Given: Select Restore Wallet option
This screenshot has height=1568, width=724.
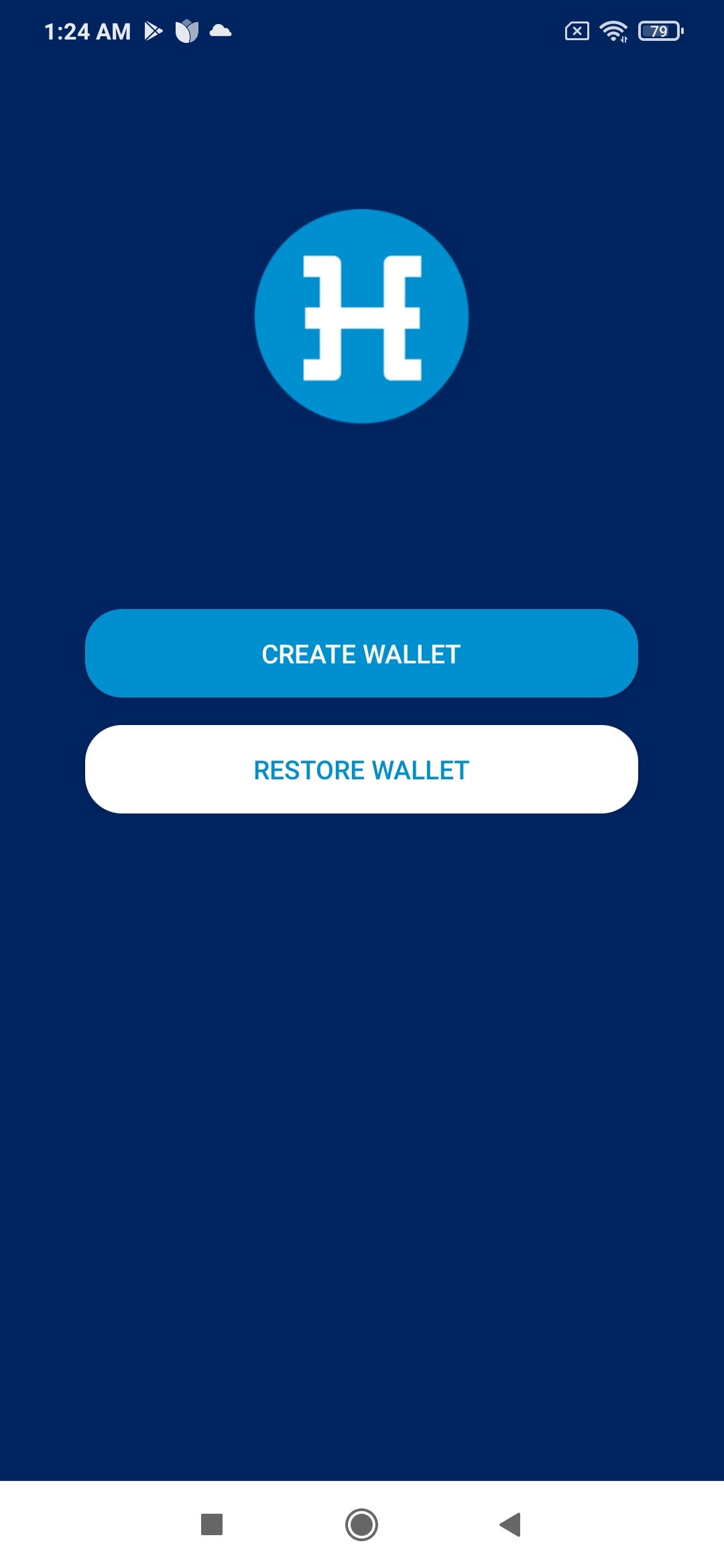Looking at the screenshot, I should point(361,769).
